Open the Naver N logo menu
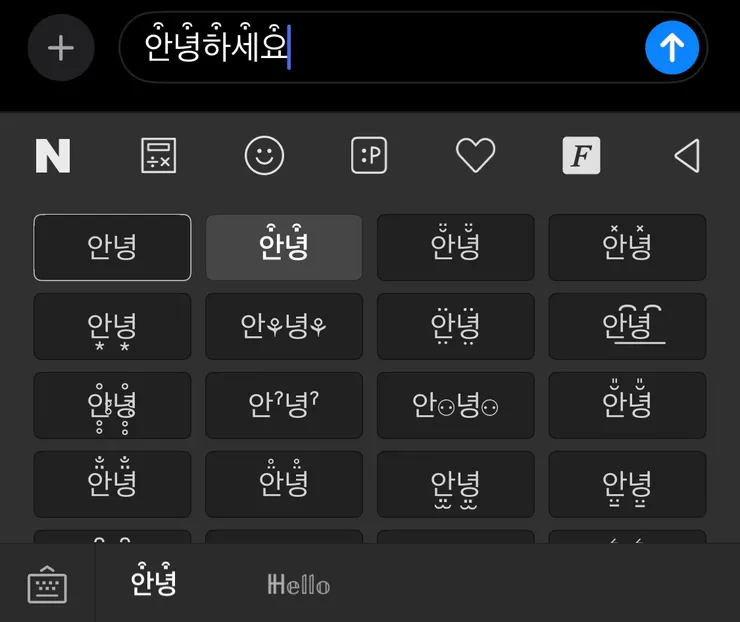 point(53,156)
